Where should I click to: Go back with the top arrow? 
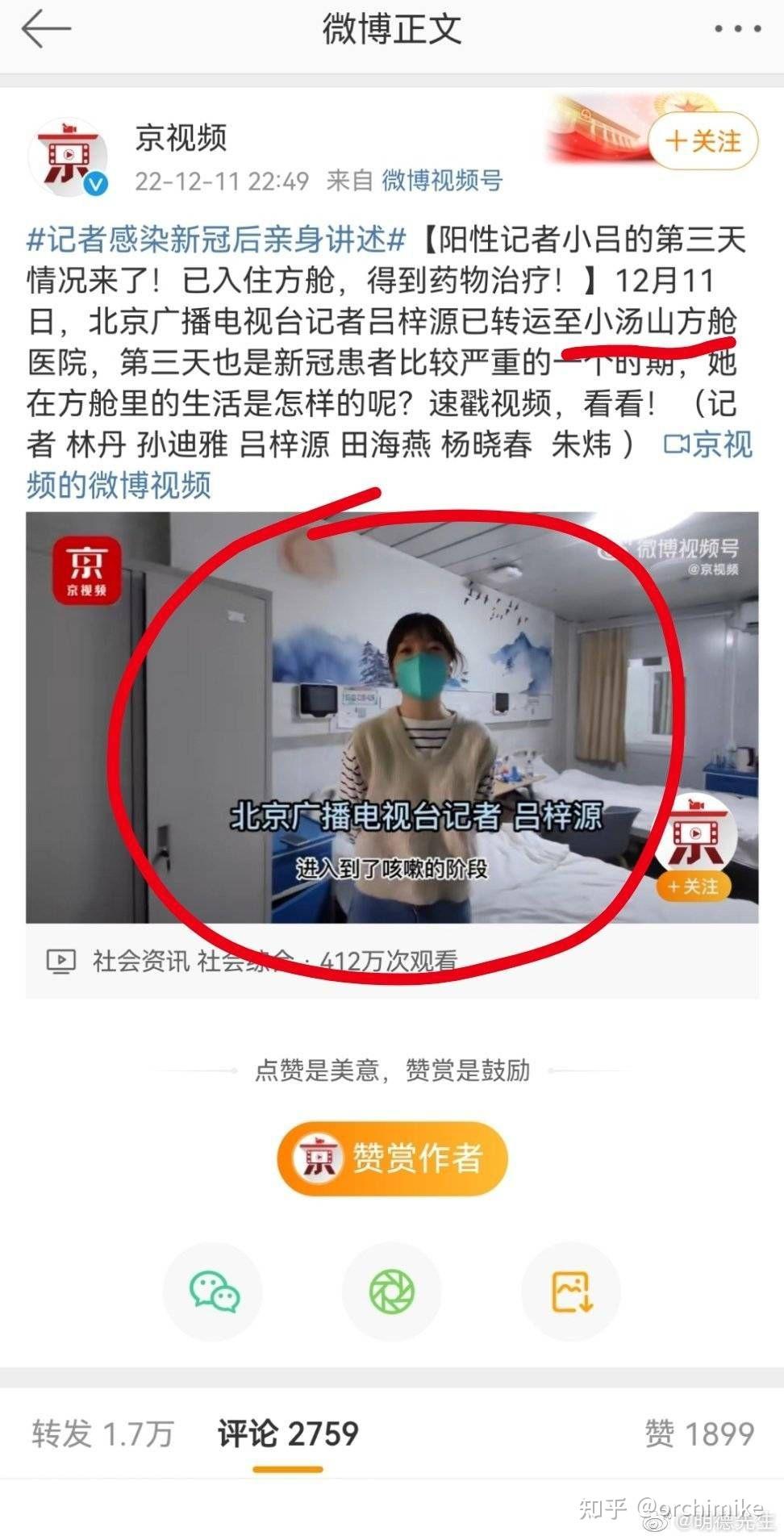46,29
